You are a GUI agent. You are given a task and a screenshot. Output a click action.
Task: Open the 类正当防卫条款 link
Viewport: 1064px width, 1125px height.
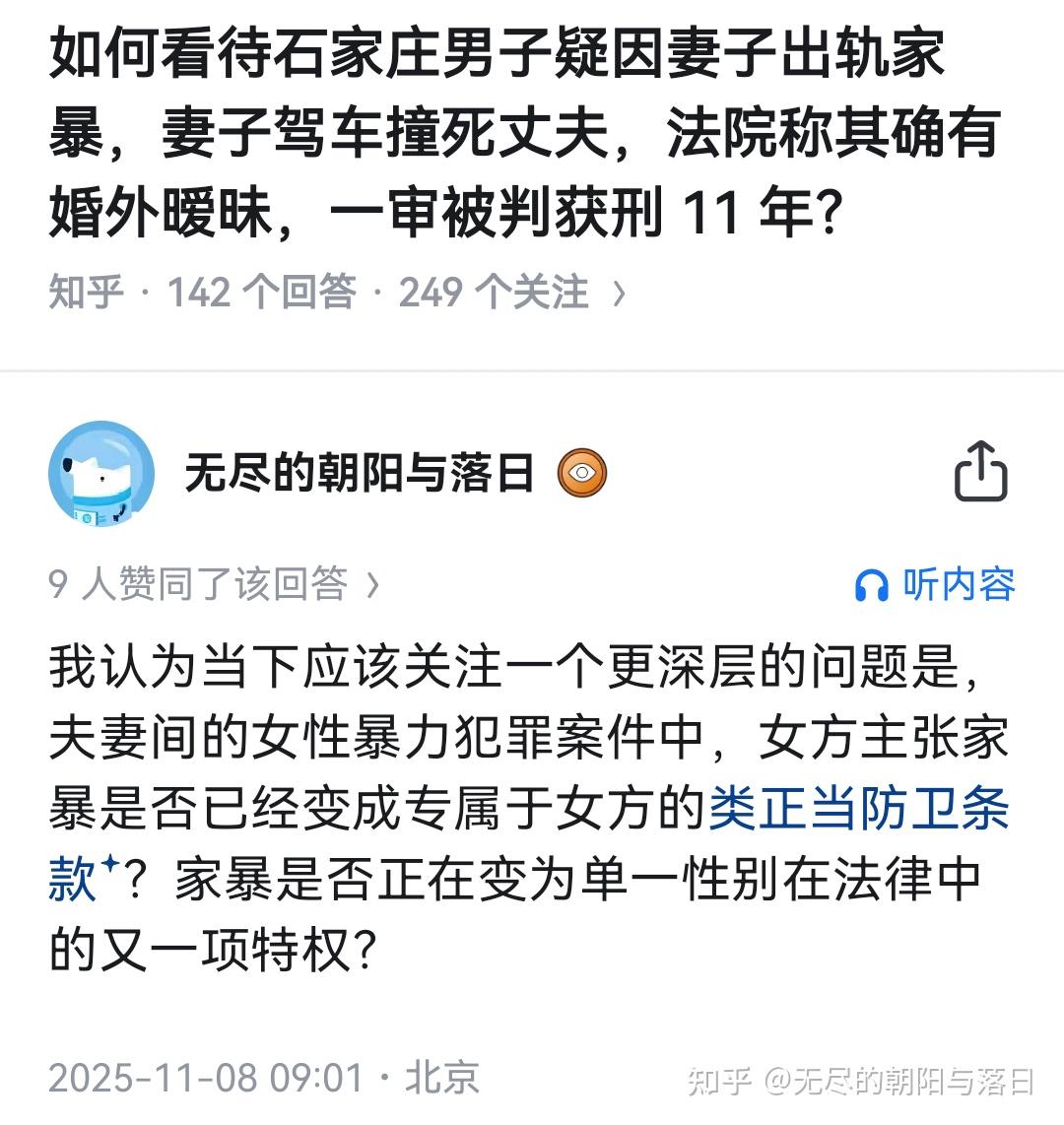(x=858, y=810)
